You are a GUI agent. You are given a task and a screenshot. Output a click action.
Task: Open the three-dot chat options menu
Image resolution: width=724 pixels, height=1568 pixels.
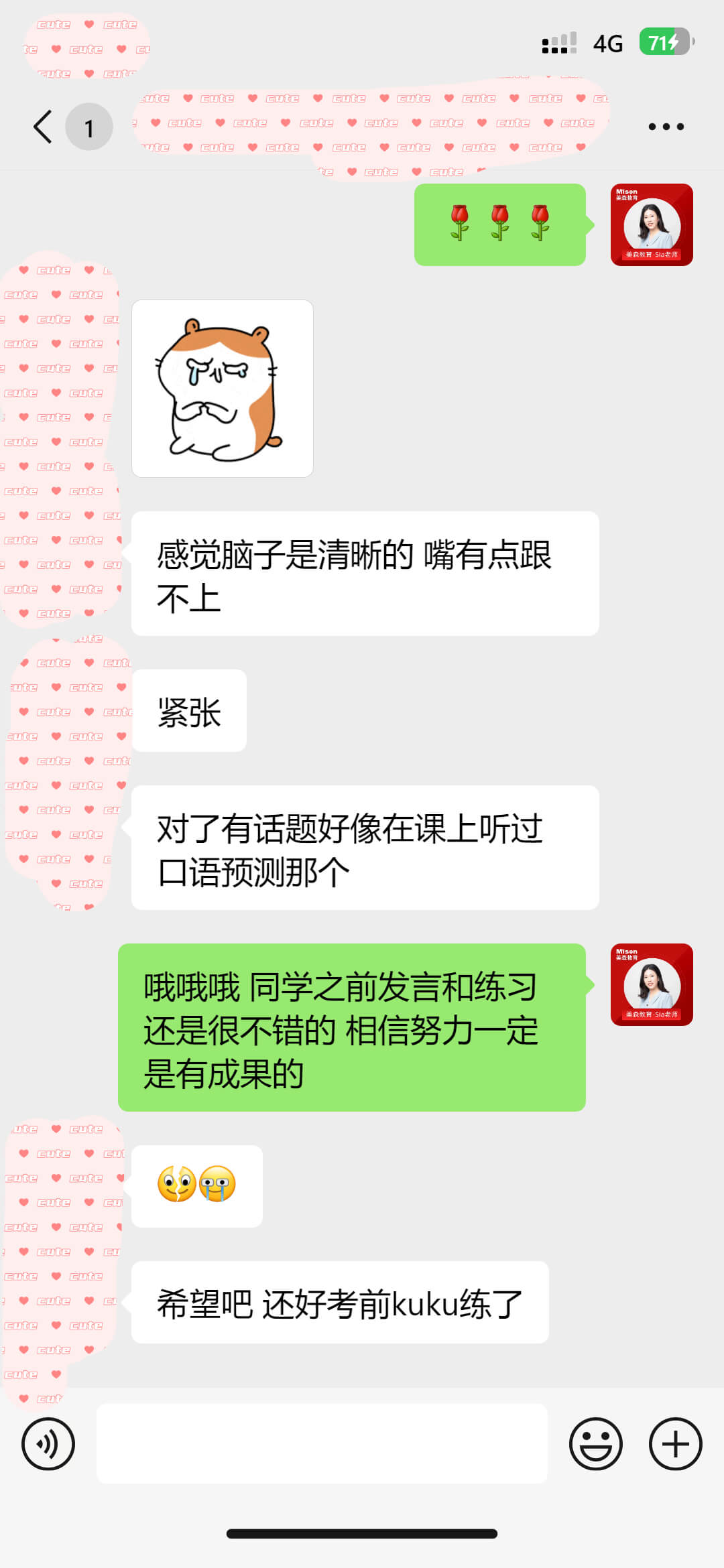coord(666,127)
